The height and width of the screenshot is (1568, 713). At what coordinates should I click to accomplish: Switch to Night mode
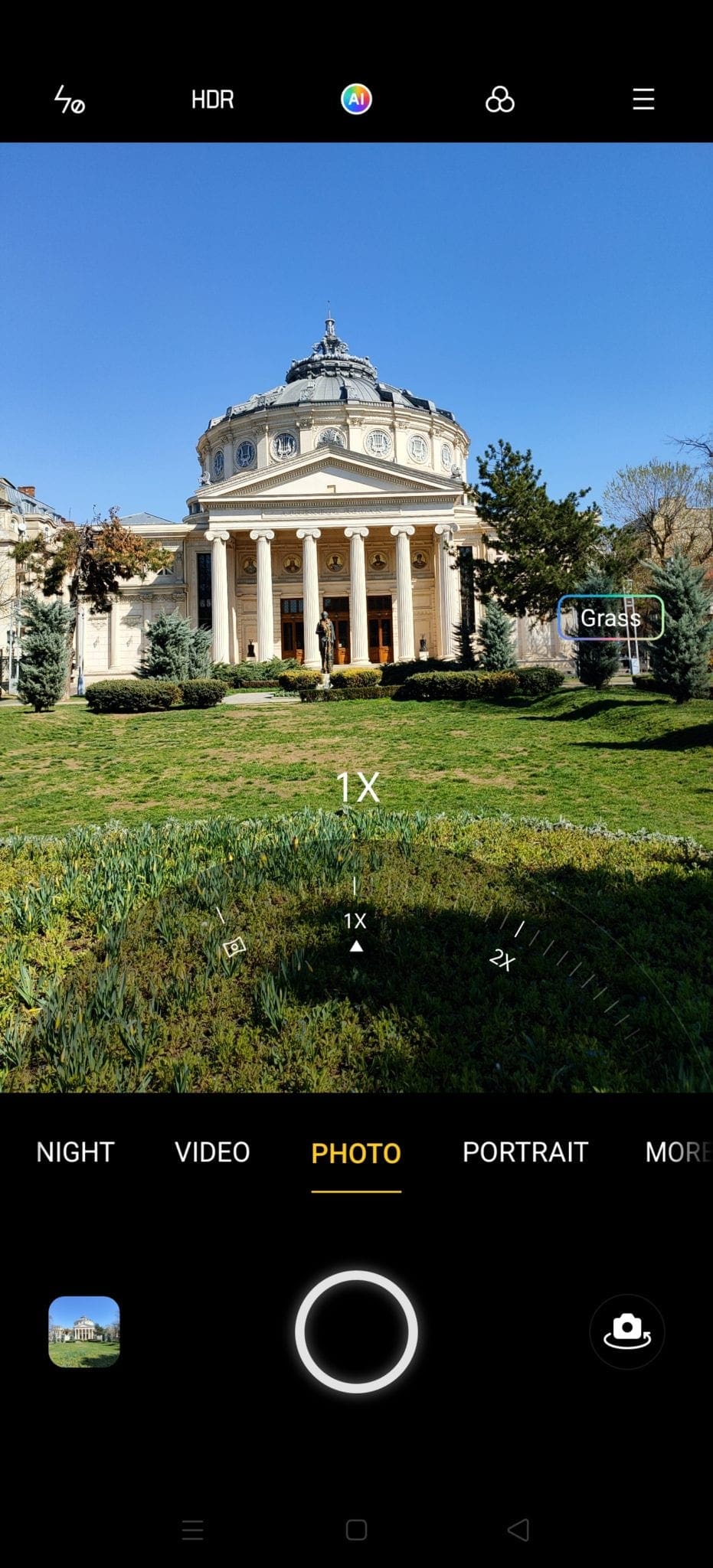tap(75, 1152)
